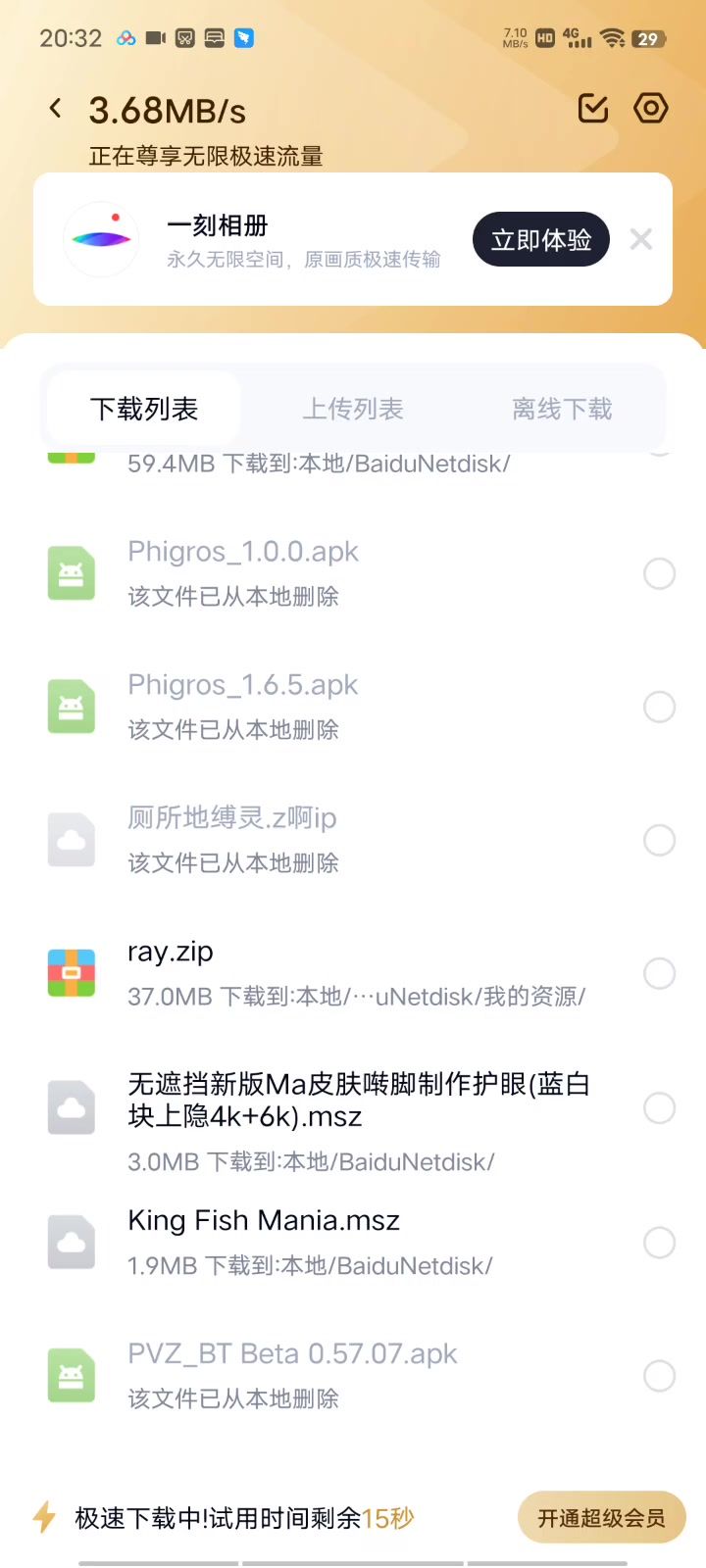Tap 开通超级会员 to upgrade membership
This screenshot has width=706, height=1568.
click(x=601, y=1518)
